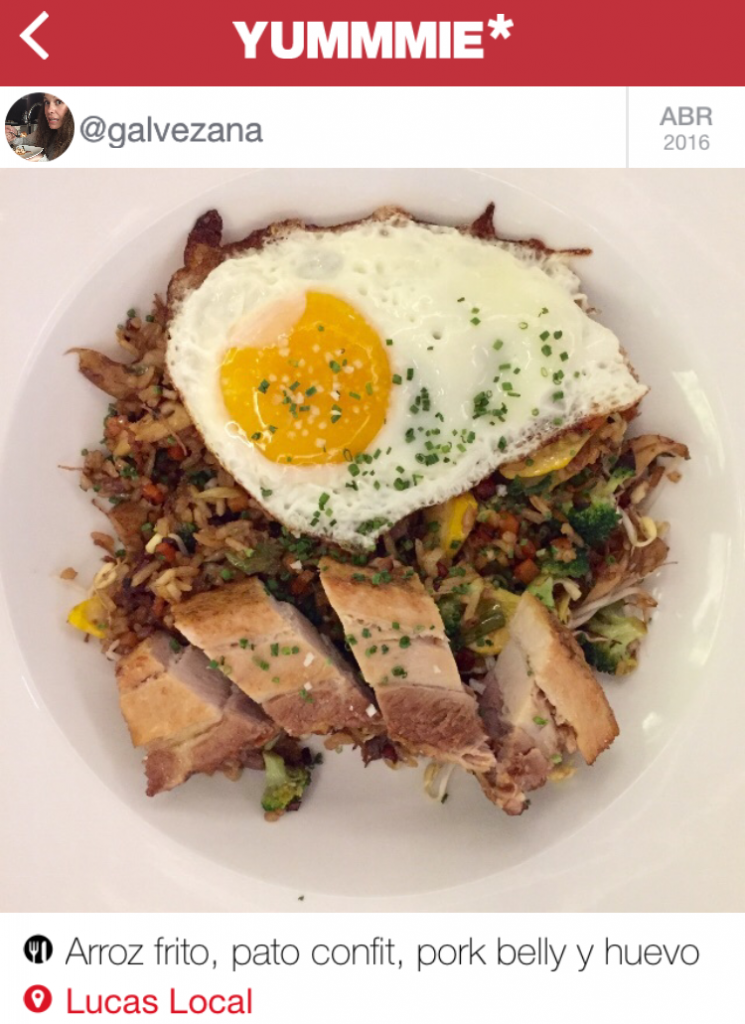This screenshot has width=745, height=1024.
Task: Go back using the top-left arrow
Action: point(35,37)
